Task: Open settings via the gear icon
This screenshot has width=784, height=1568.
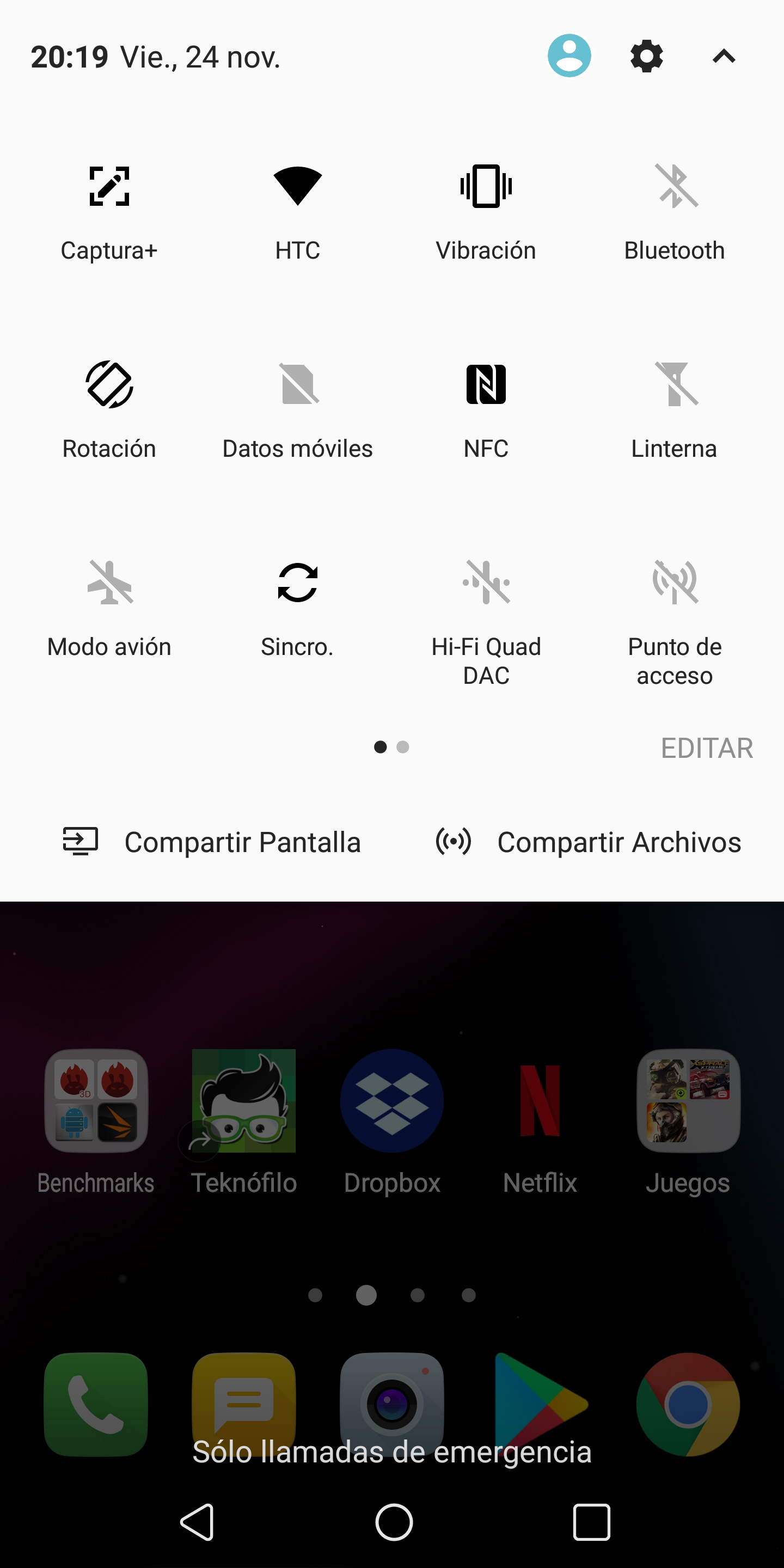Action: [646, 56]
